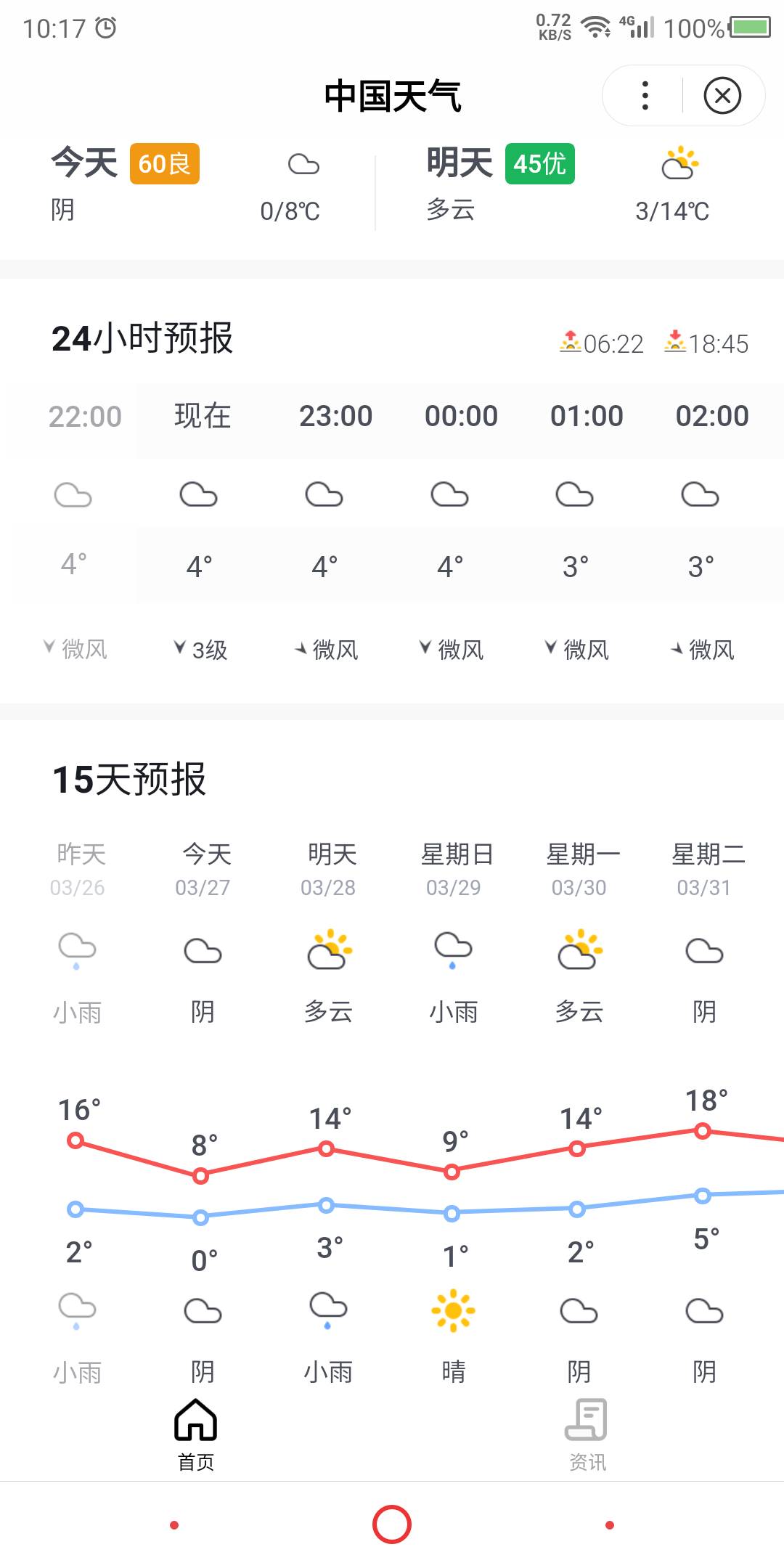Screen dimensions: 784x1568
Task: Switch to the 资讯 tab
Action: (x=587, y=1434)
